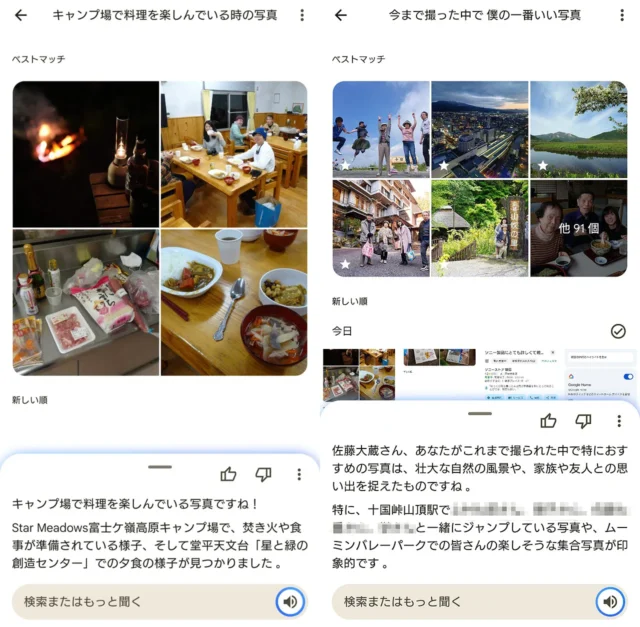Tap speaker icon under the 佐藤大蔵さん response
640x627 pixels.
click(610, 601)
